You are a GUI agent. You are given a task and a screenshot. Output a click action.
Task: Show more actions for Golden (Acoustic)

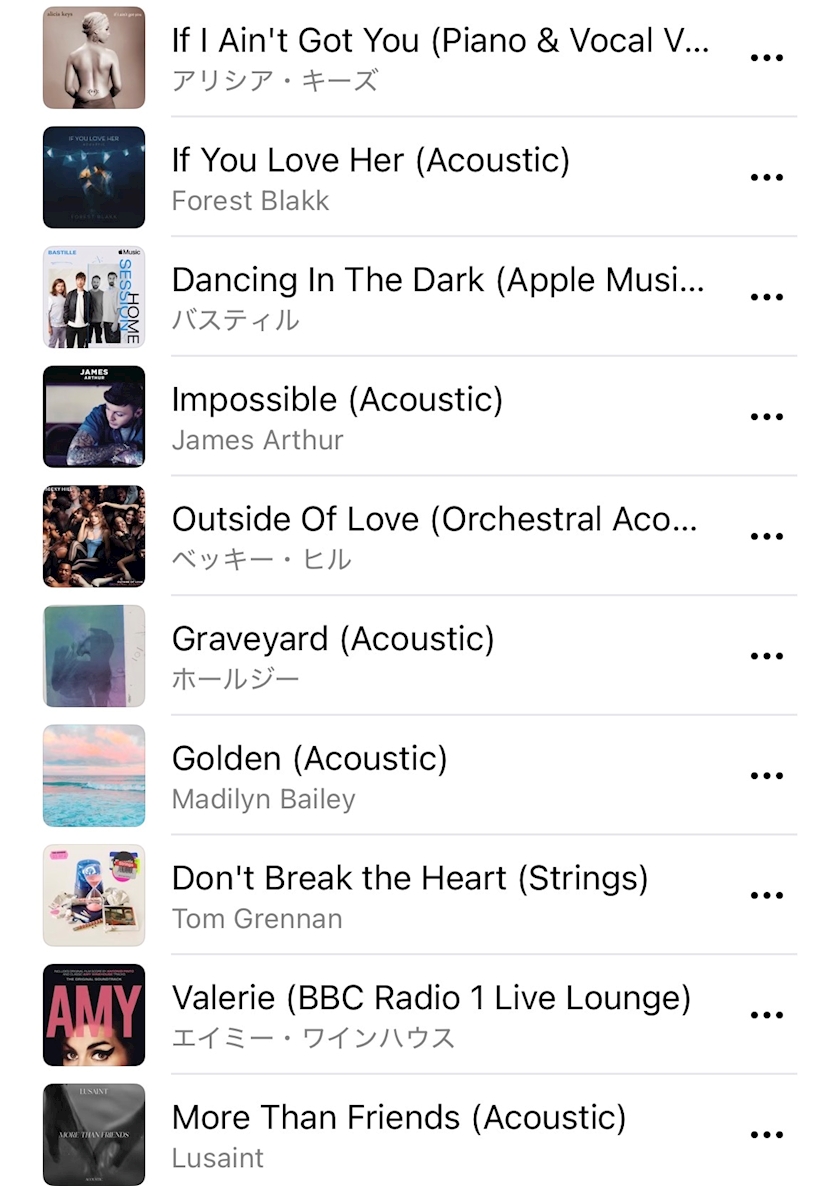point(766,776)
